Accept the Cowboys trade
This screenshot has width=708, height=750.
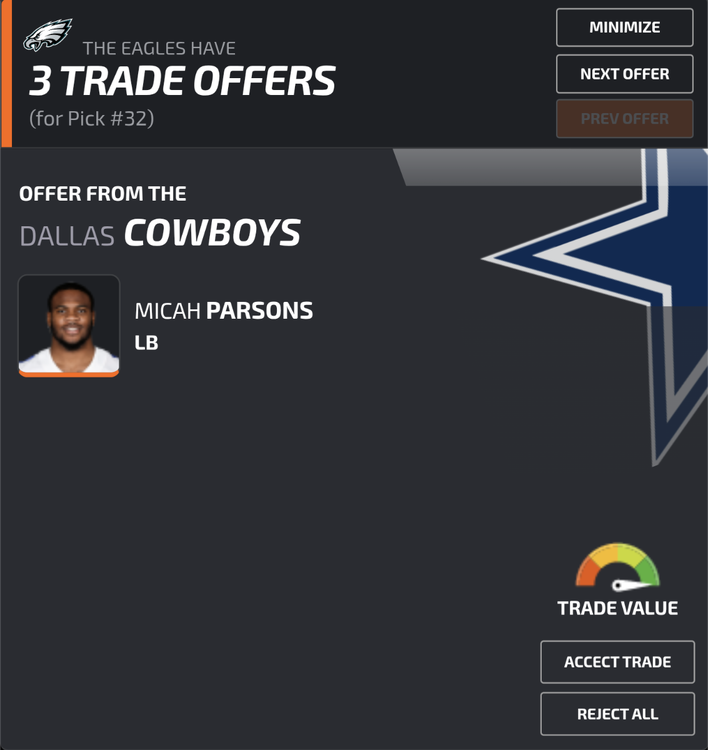[x=617, y=662]
